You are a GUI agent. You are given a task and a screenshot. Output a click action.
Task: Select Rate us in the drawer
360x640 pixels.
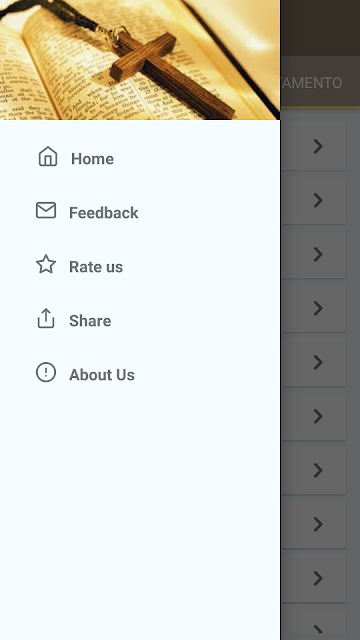140,266
